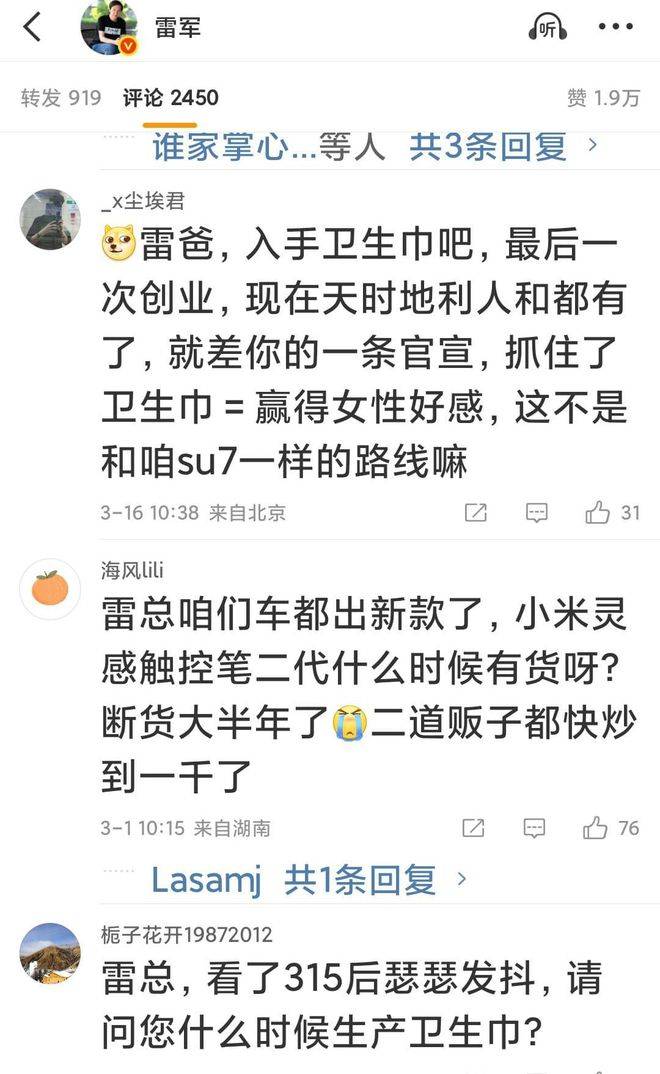Open 雷军's profile avatar in the header
Viewport: 660px width, 1074px height.
click(108, 27)
